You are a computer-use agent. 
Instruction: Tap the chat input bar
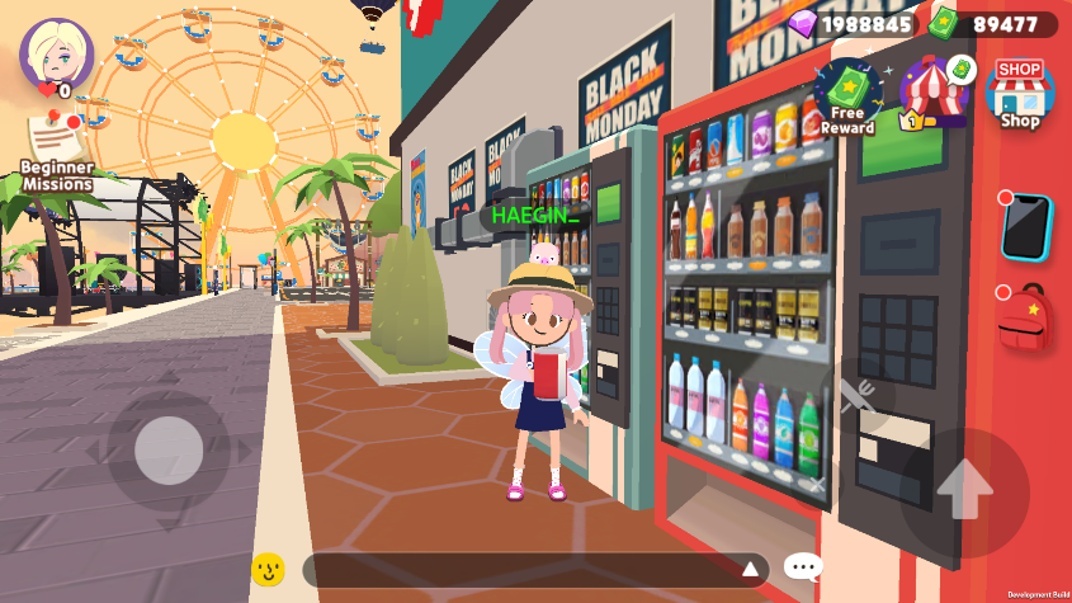[520, 570]
